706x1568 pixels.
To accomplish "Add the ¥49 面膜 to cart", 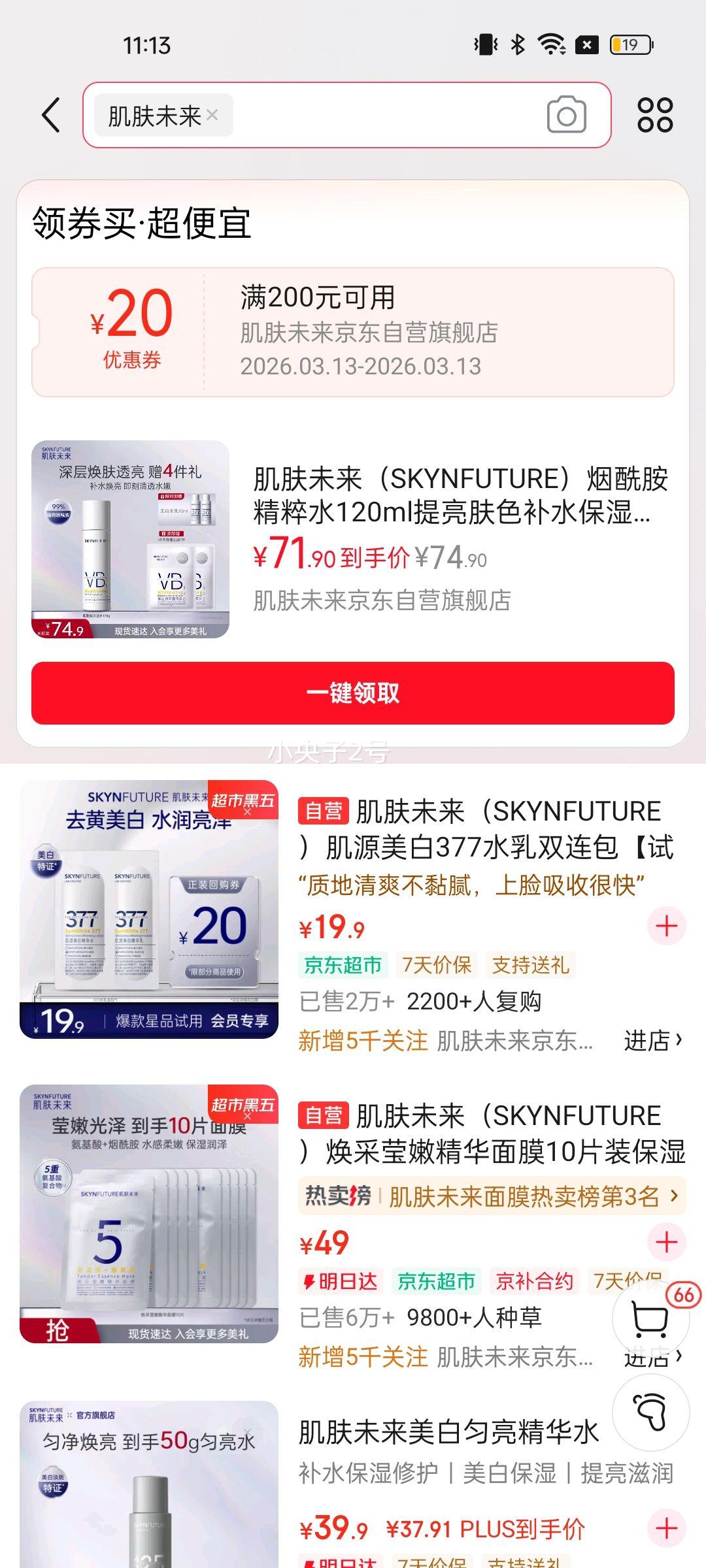I will [x=666, y=1242].
